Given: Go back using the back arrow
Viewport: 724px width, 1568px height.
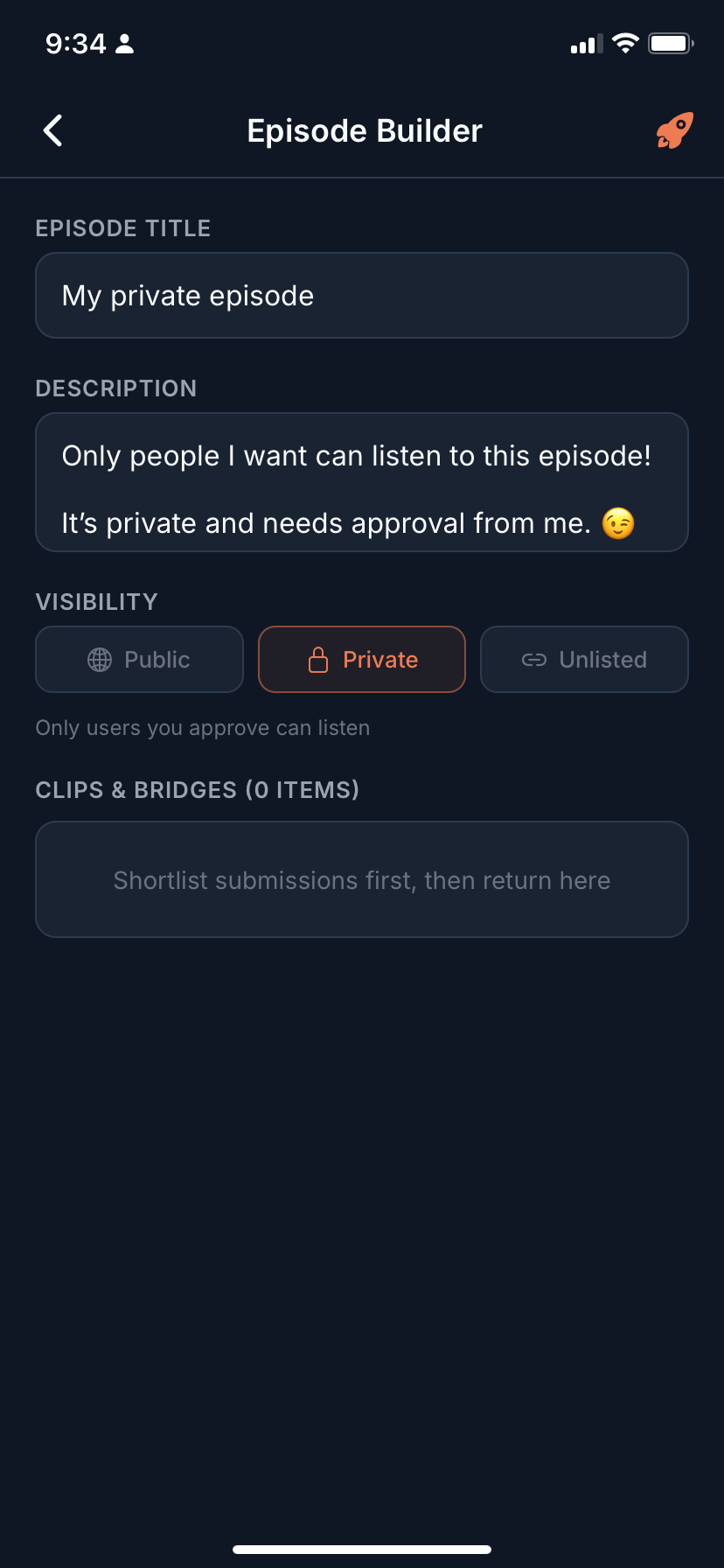Looking at the screenshot, I should (52, 129).
